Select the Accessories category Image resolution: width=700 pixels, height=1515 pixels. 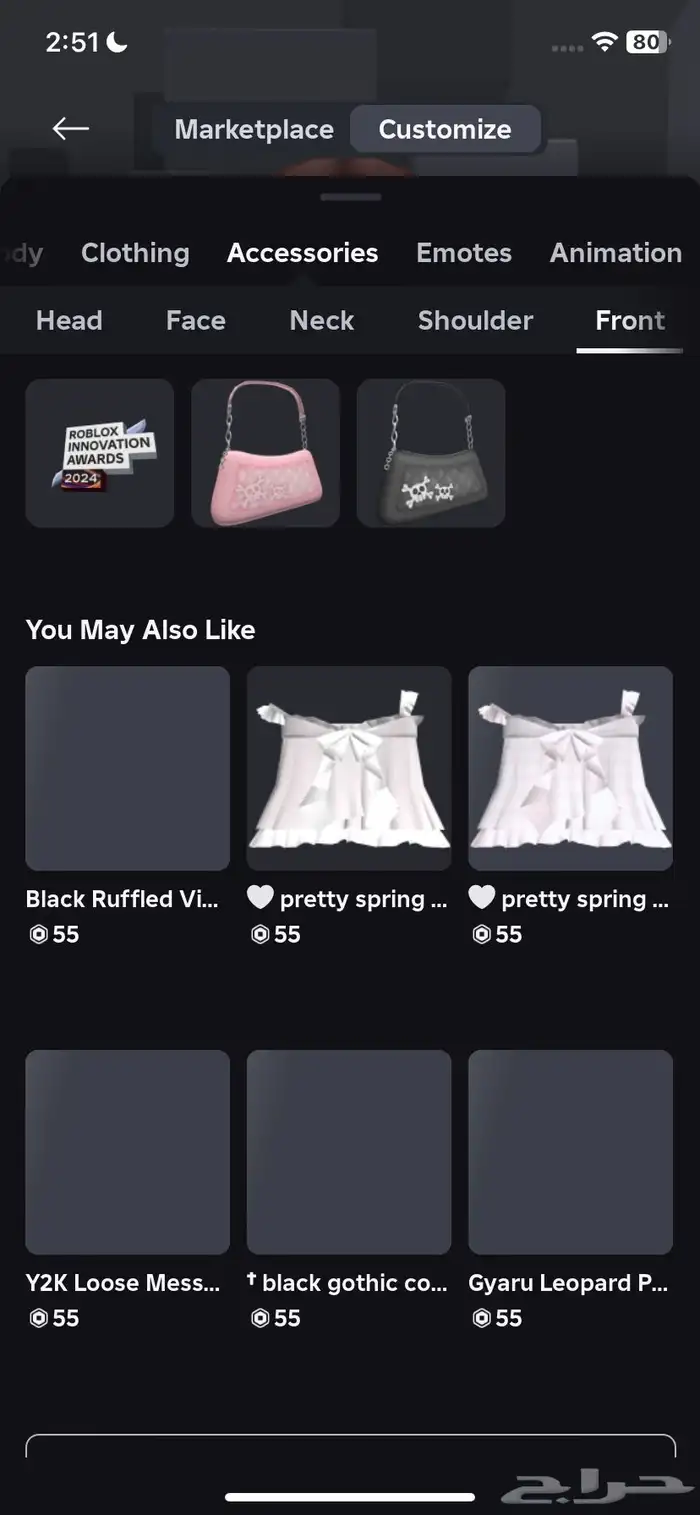pos(302,253)
